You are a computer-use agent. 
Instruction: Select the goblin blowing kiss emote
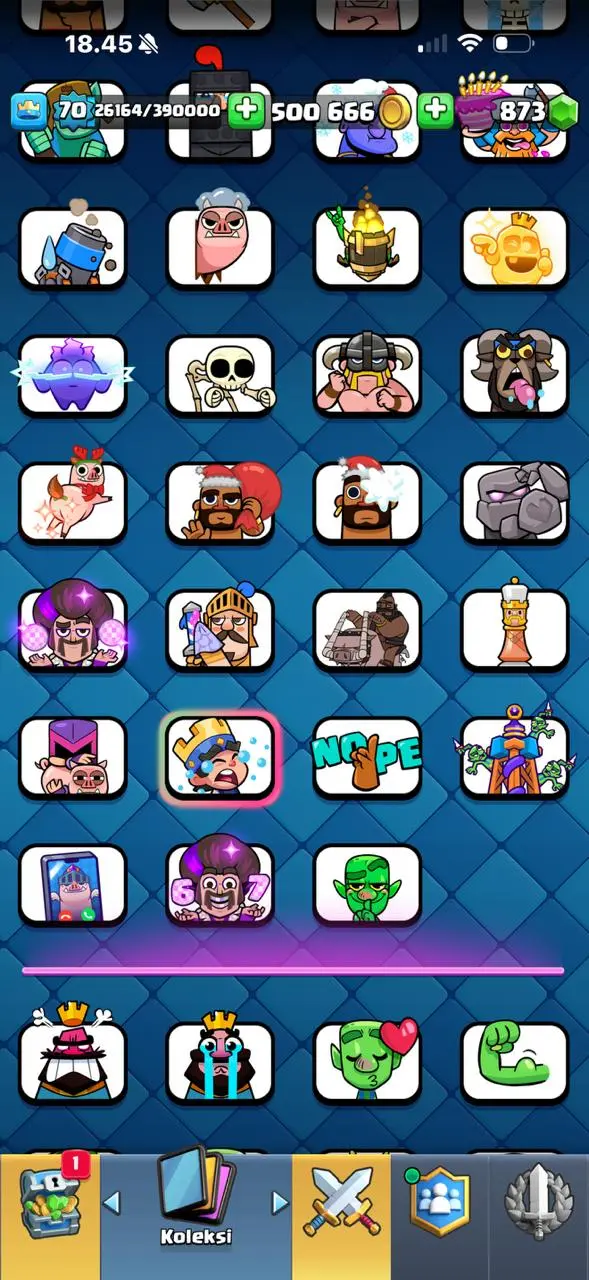[368, 1061]
